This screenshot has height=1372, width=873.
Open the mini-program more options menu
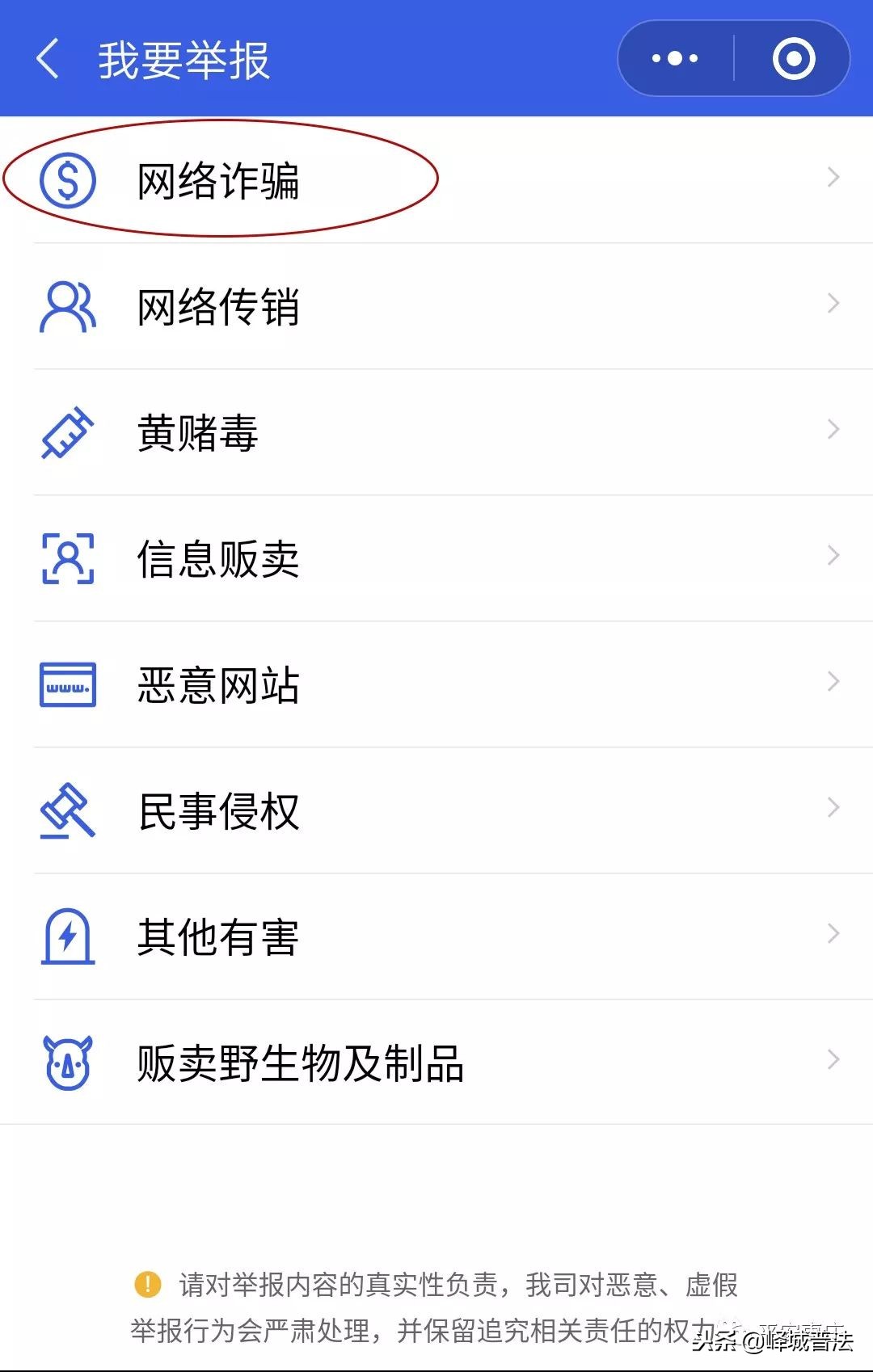676,57
